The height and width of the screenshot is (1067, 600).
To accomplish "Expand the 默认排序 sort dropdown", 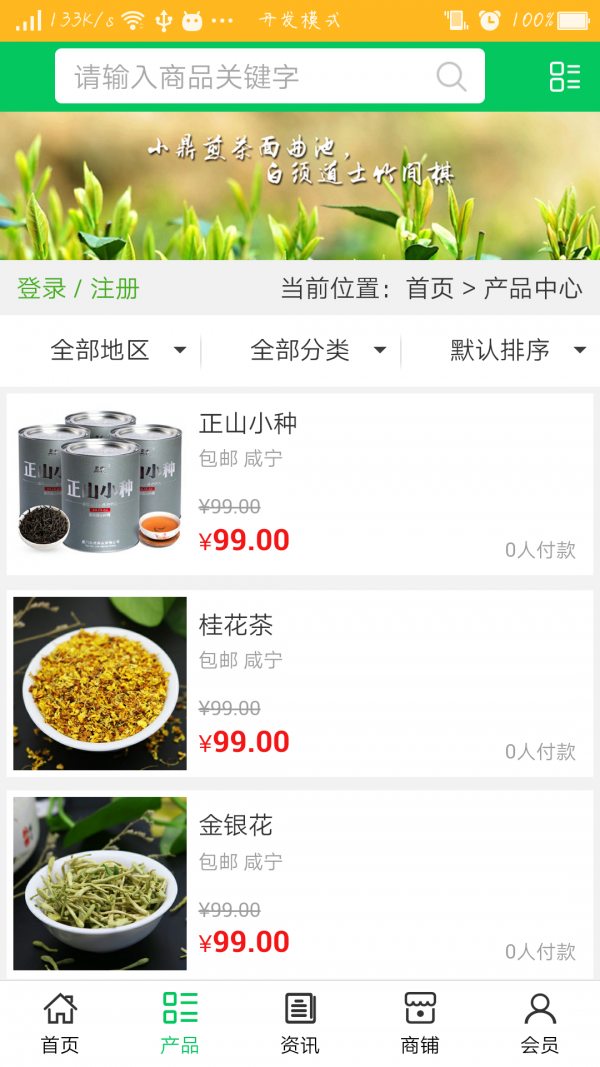I will [x=517, y=350].
